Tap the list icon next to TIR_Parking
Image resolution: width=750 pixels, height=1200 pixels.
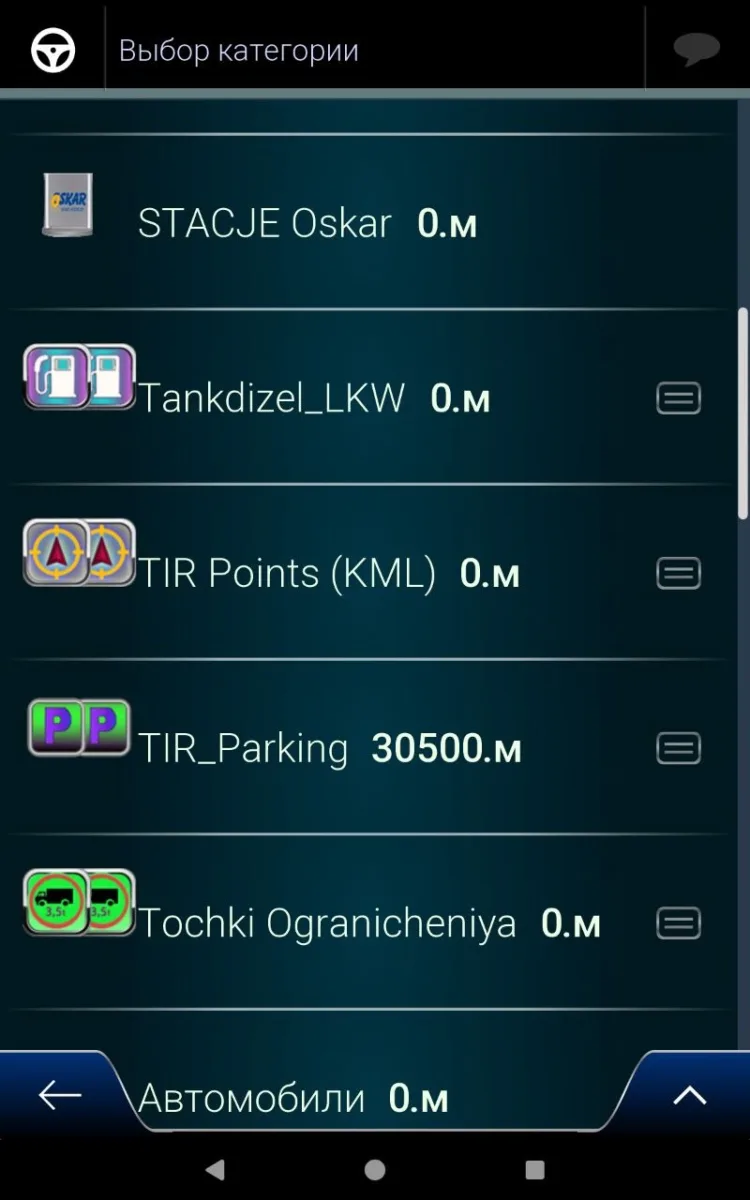pos(678,748)
